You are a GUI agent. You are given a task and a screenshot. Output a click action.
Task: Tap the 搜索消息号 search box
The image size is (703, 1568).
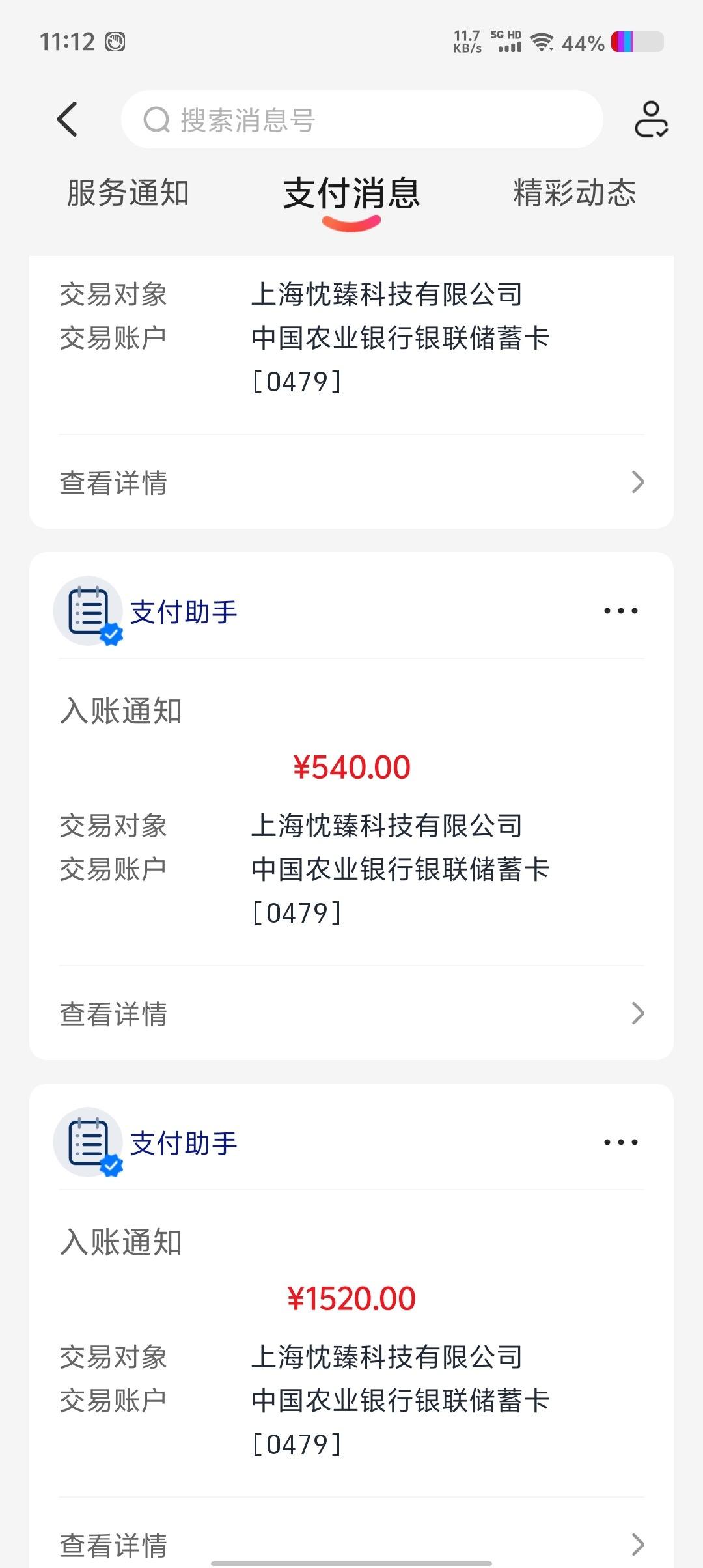pos(362,120)
